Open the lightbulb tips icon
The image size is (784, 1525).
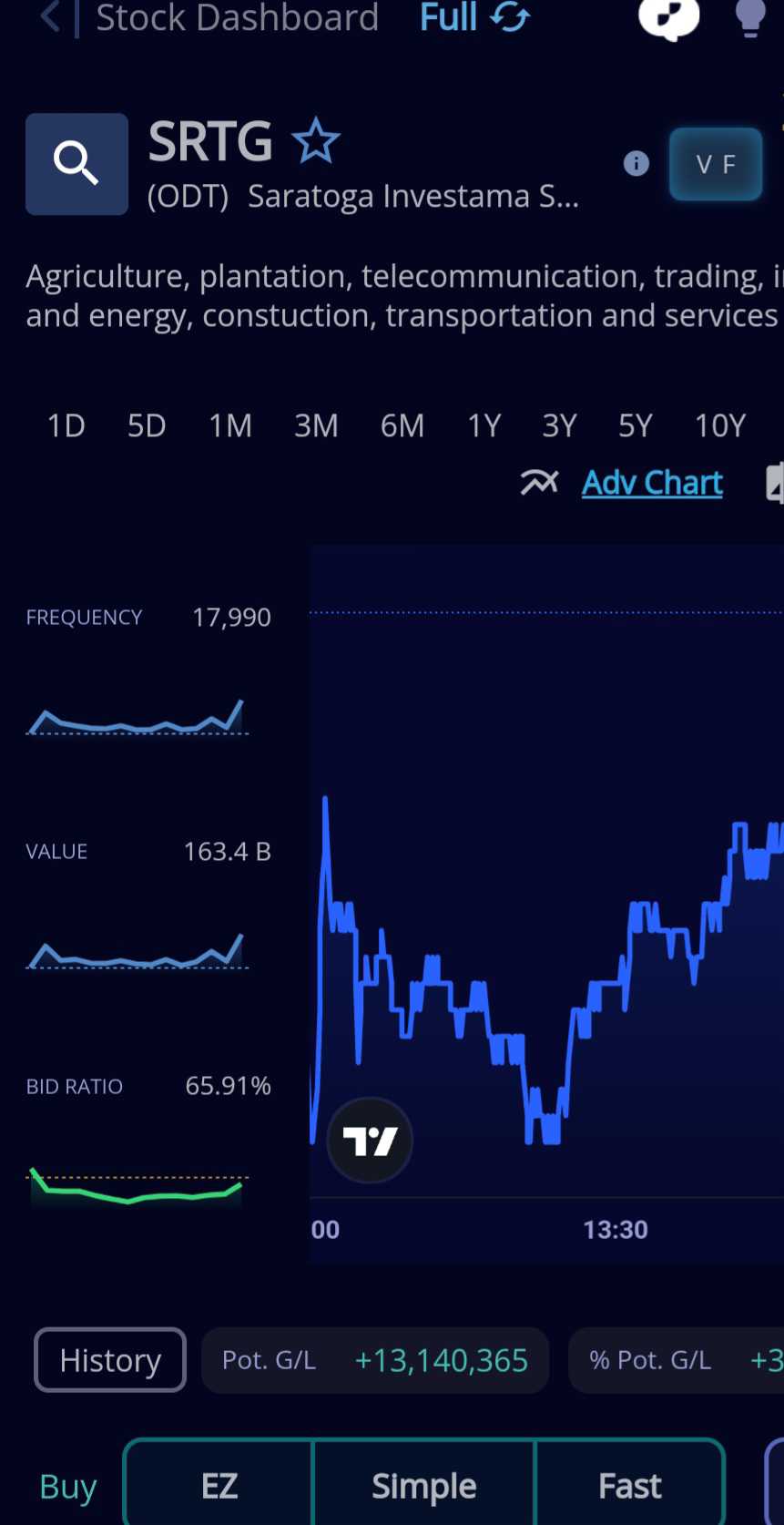pyautogui.click(x=749, y=18)
